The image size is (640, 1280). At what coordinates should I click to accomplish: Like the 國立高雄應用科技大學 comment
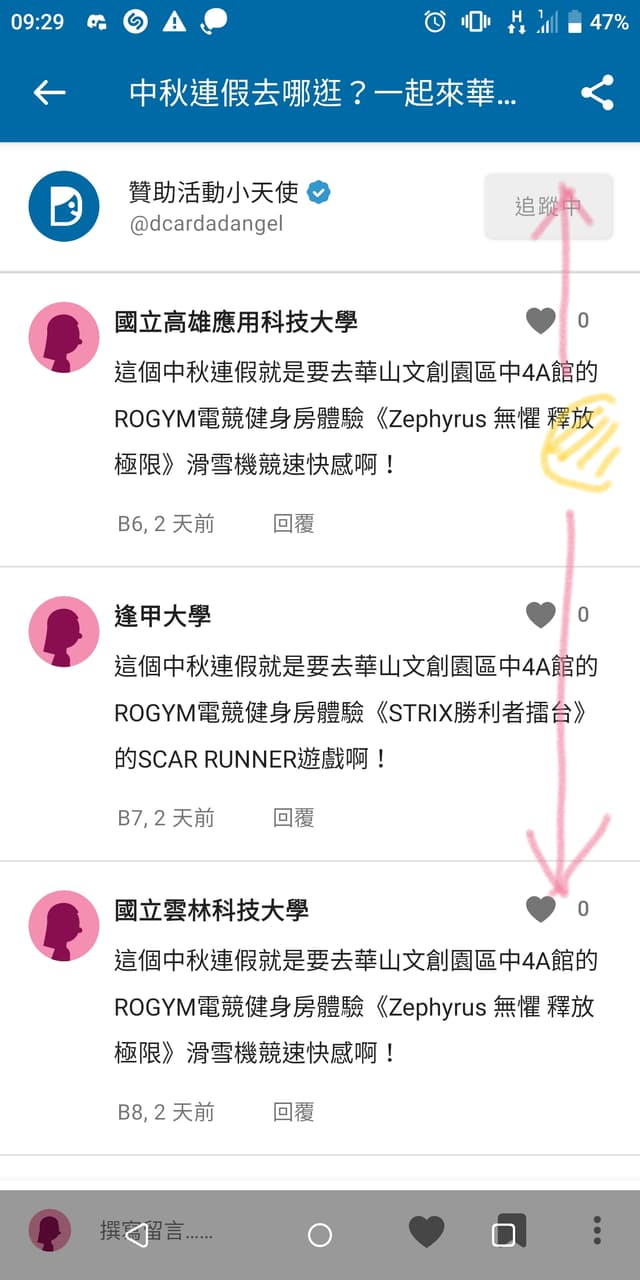(x=541, y=320)
